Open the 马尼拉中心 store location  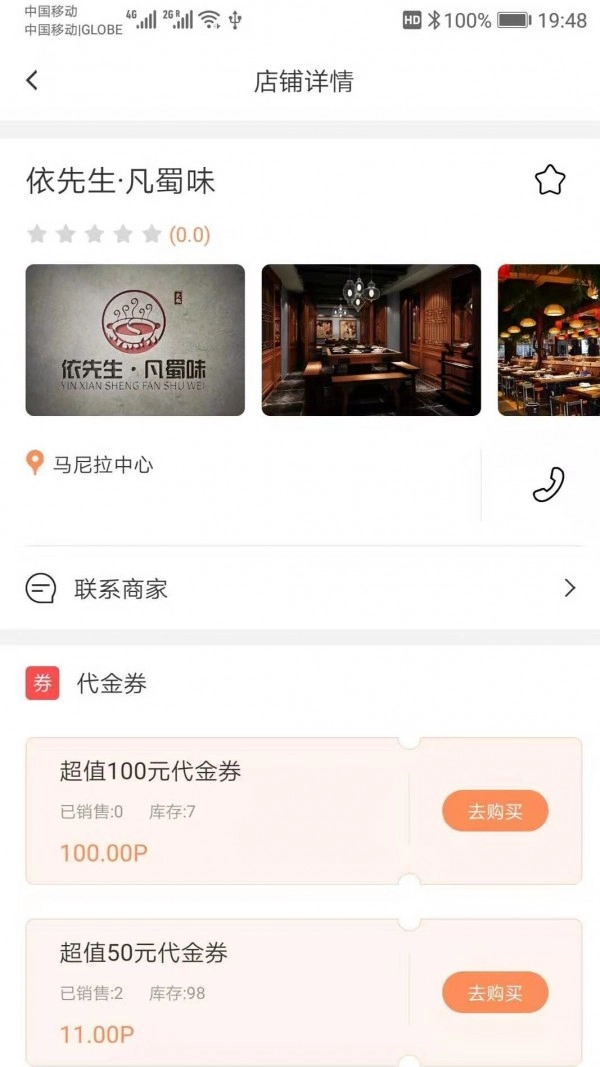(x=102, y=465)
